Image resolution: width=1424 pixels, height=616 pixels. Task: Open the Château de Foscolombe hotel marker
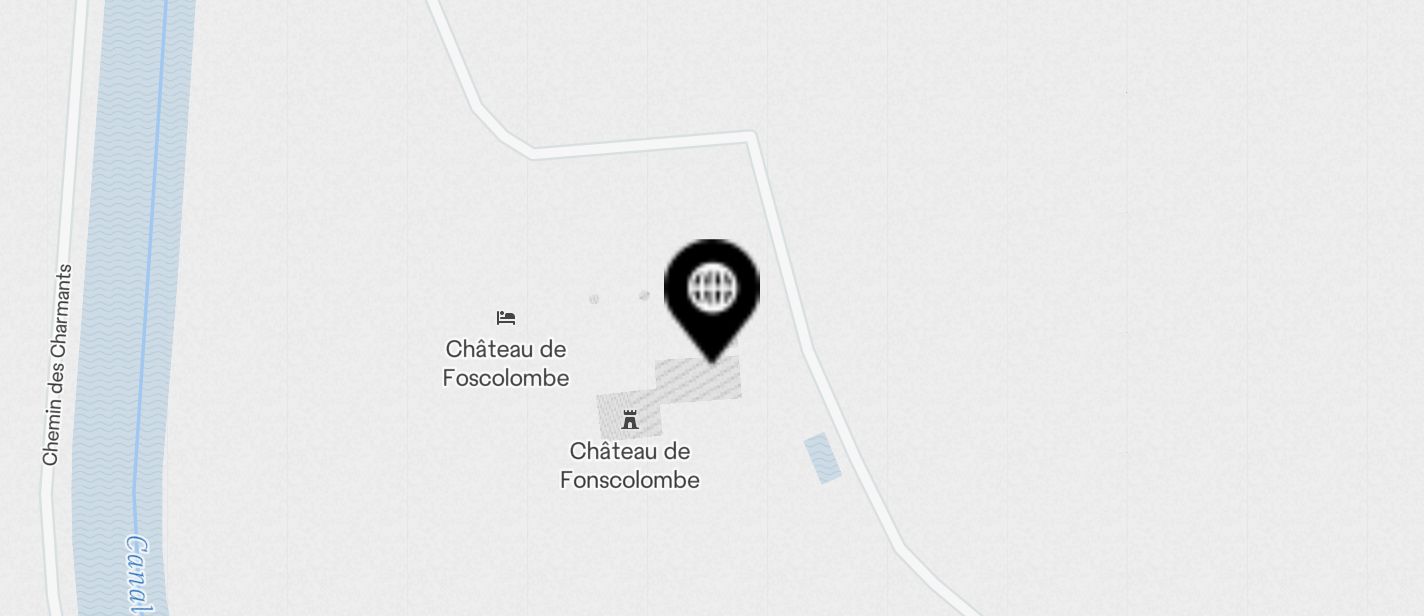[506, 318]
